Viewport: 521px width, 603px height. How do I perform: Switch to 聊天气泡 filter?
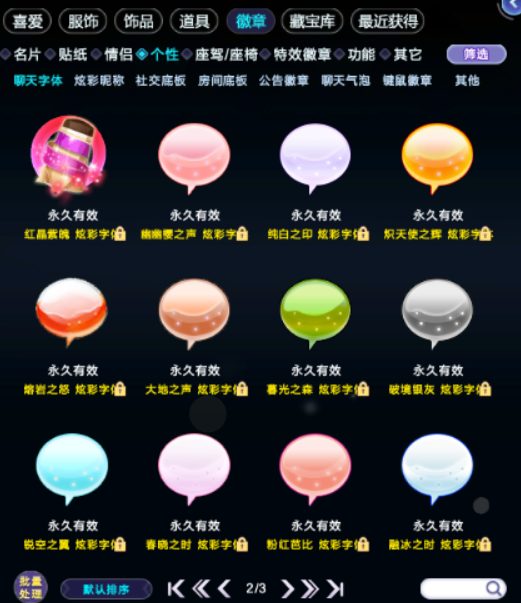346,80
